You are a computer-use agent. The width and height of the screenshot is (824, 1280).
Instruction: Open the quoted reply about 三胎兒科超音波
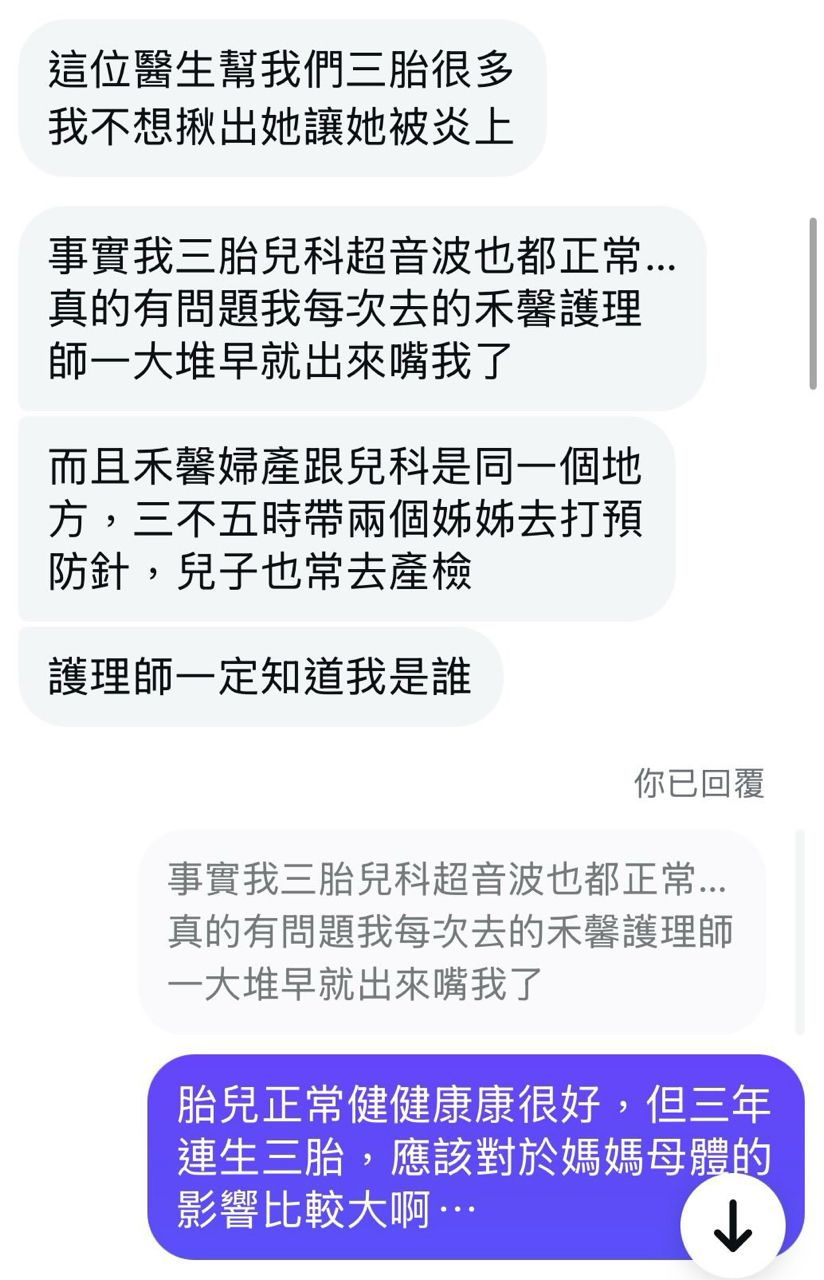pyautogui.click(x=451, y=931)
